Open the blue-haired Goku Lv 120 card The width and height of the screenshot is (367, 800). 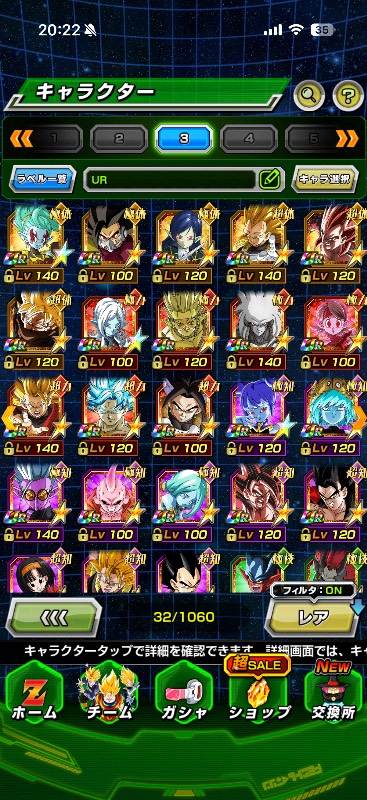pyautogui.click(x=109, y=416)
